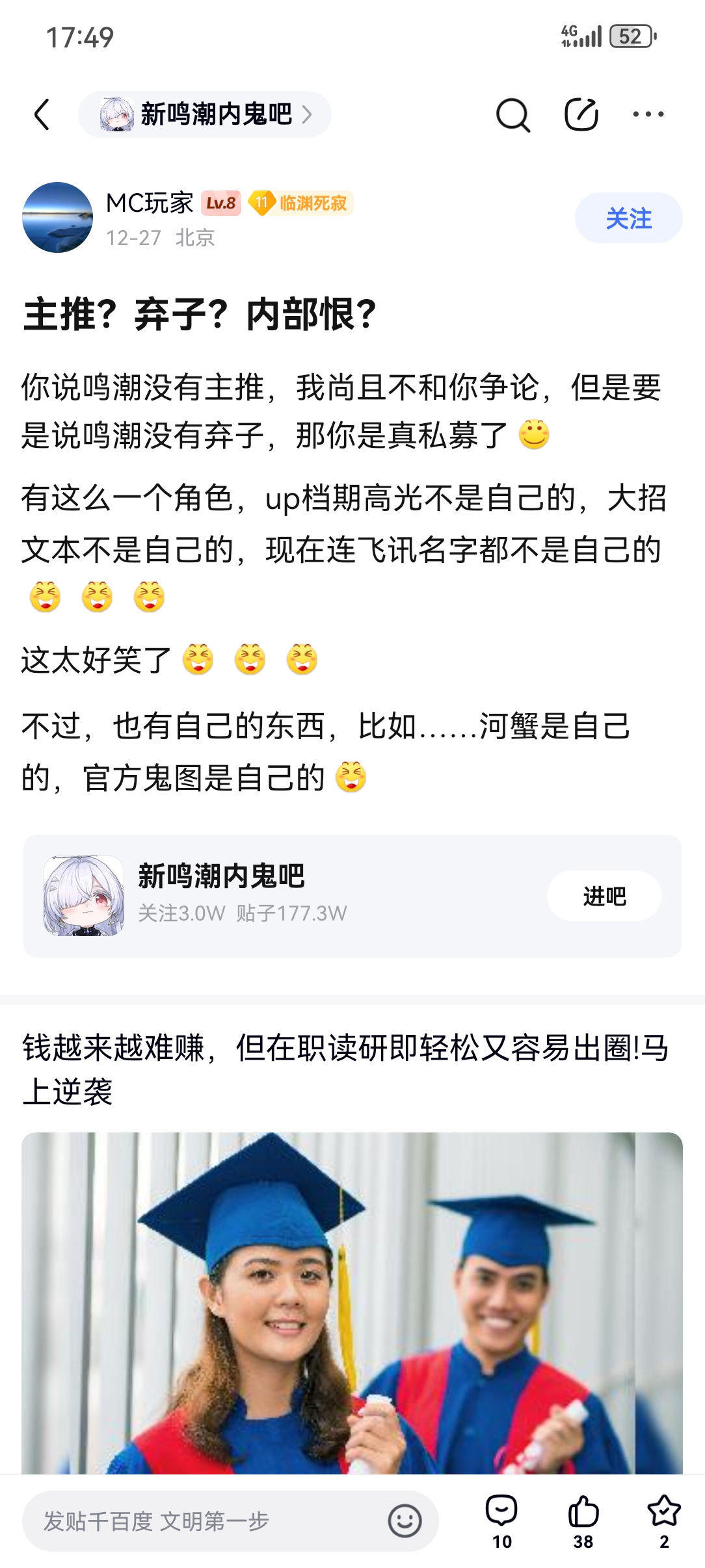The height and width of the screenshot is (1568, 705).
Task: View the 10 comments
Action: click(x=501, y=1520)
